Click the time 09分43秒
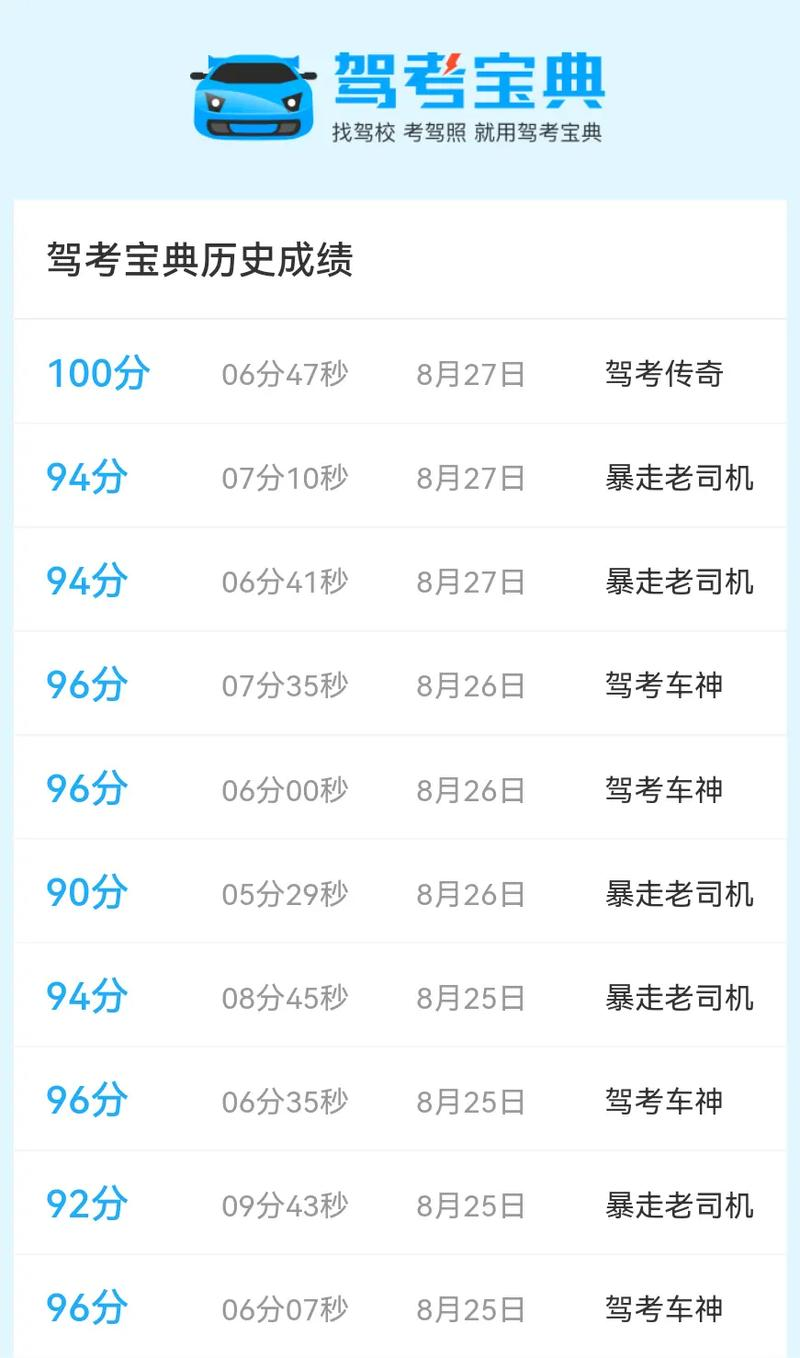The width and height of the screenshot is (800, 1358). (283, 1205)
